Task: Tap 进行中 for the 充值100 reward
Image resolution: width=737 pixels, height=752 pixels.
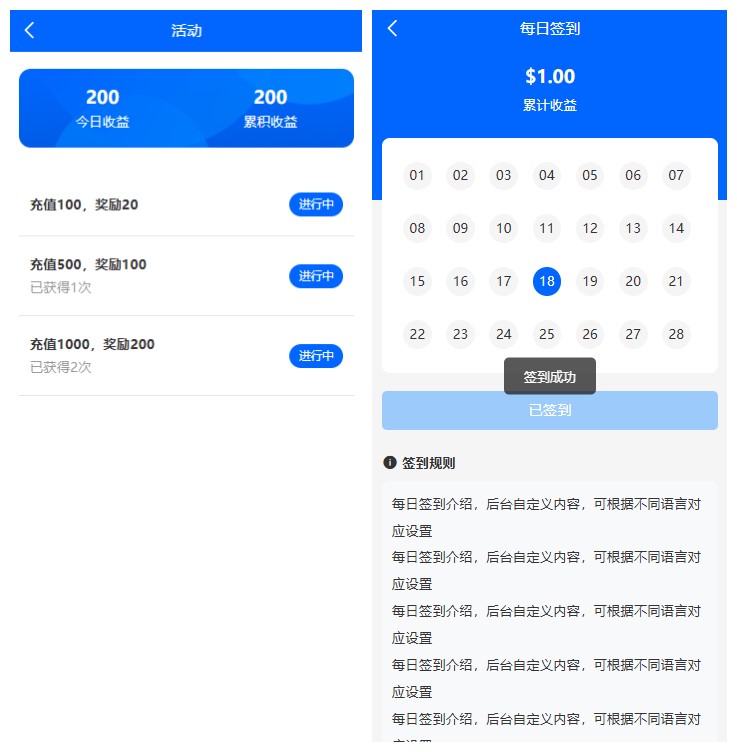Action: click(x=316, y=205)
